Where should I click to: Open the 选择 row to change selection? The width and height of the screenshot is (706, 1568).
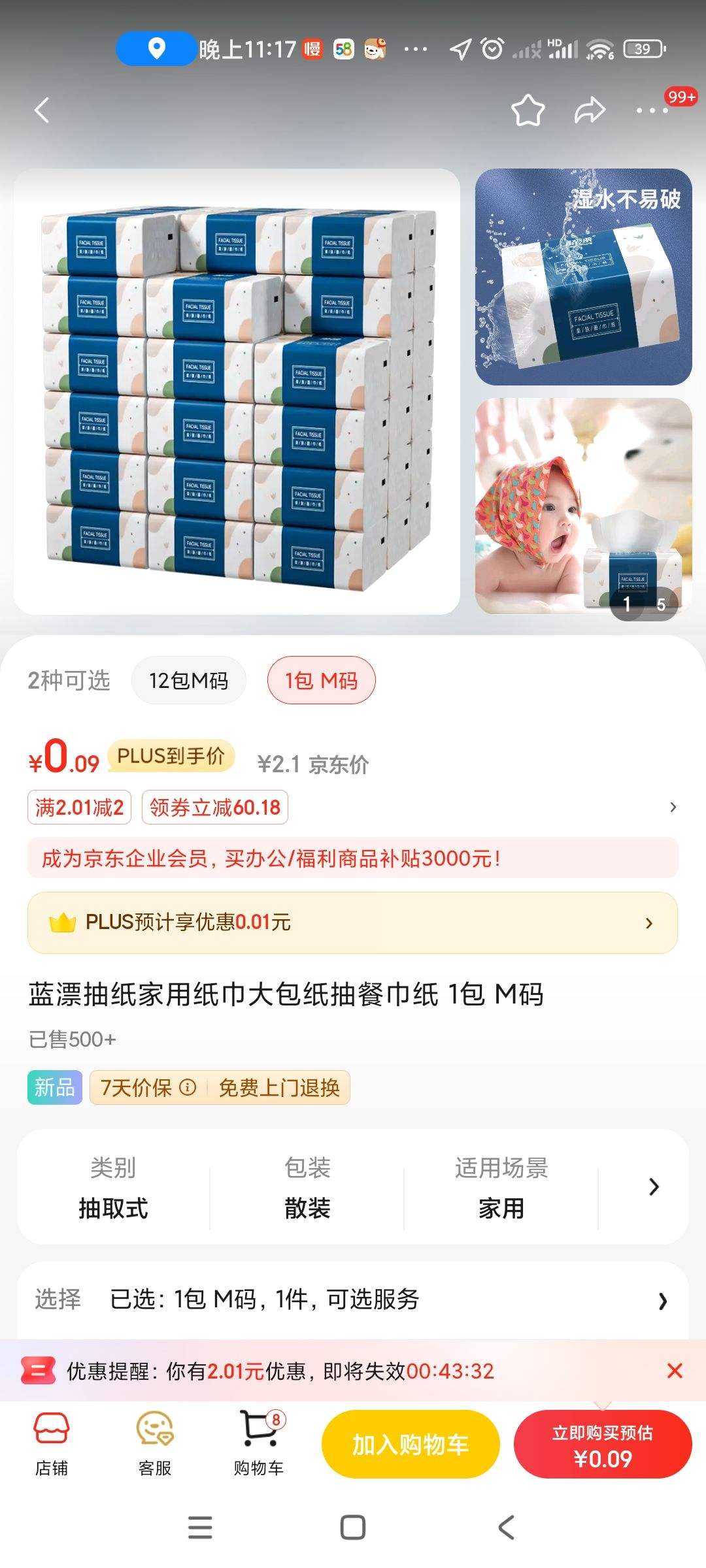click(x=352, y=1299)
